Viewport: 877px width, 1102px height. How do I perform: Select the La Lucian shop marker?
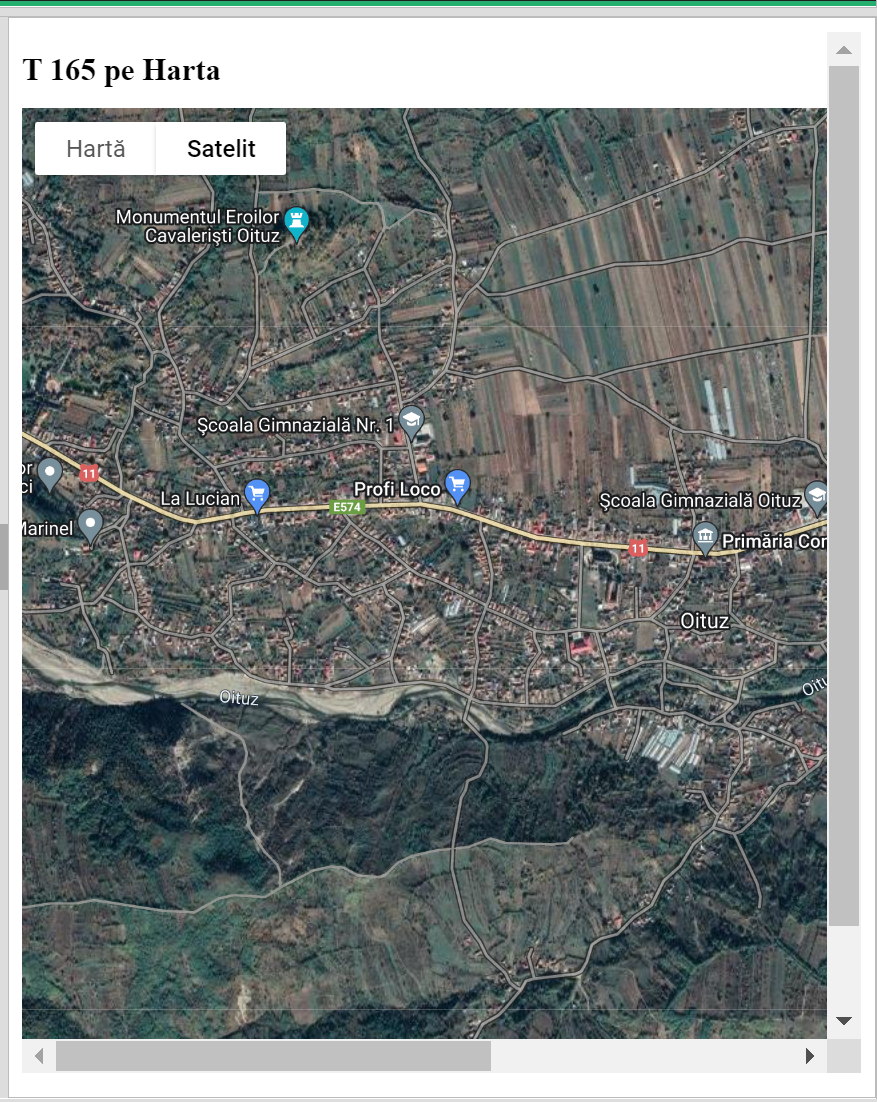click(x=257, y=494)
